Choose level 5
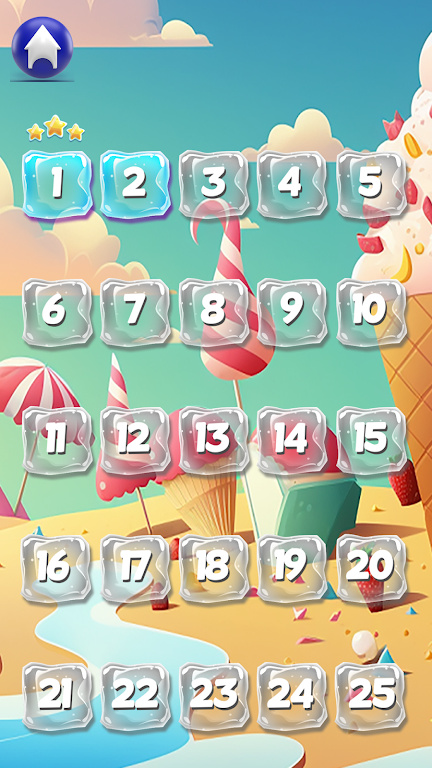This screenshot has height=768, width=432. pyautogui.click(x=371, y=184)
